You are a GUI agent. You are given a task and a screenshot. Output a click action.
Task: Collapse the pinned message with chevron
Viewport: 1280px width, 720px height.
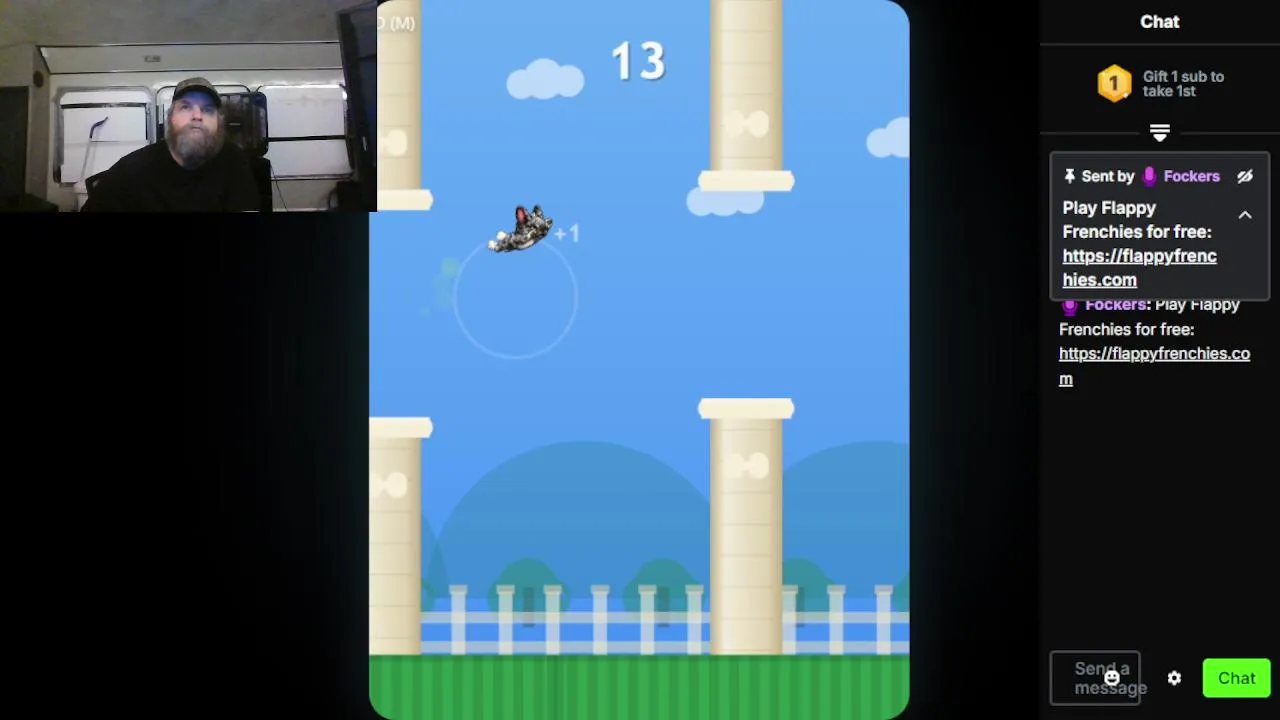tap(1245, 215)
